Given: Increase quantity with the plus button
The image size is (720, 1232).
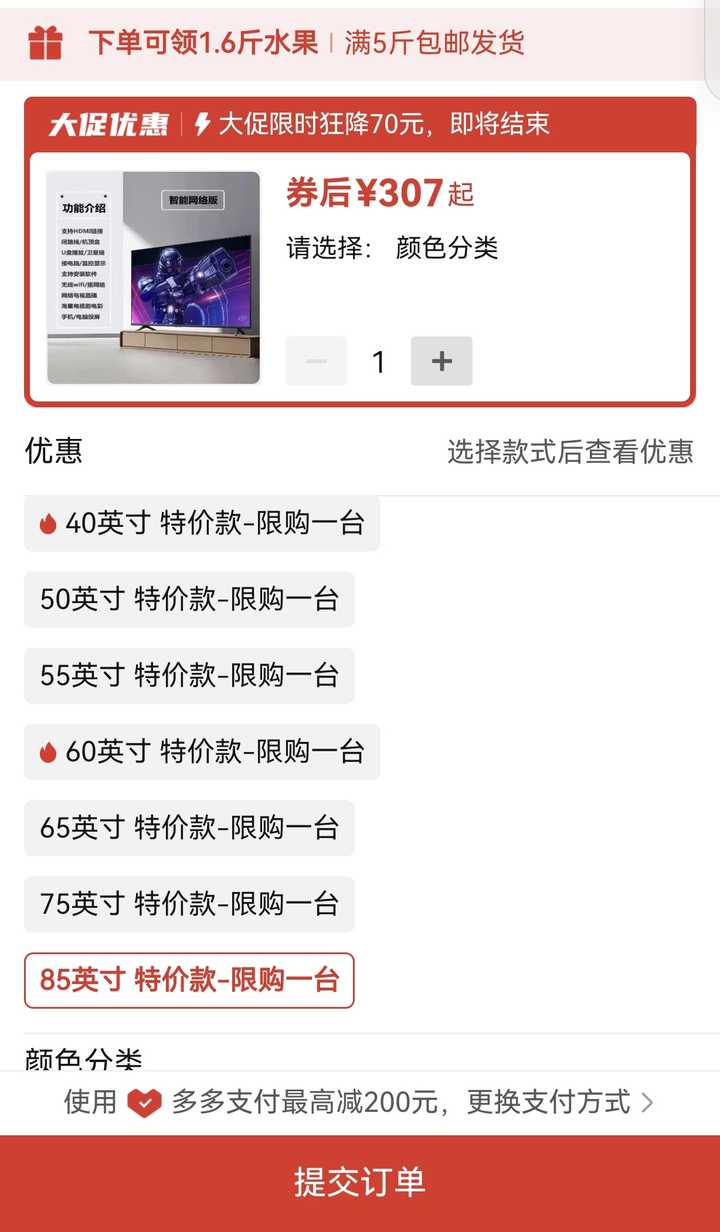Looking at the screenshot, I should pyautogui.click(x=441, y=361).
